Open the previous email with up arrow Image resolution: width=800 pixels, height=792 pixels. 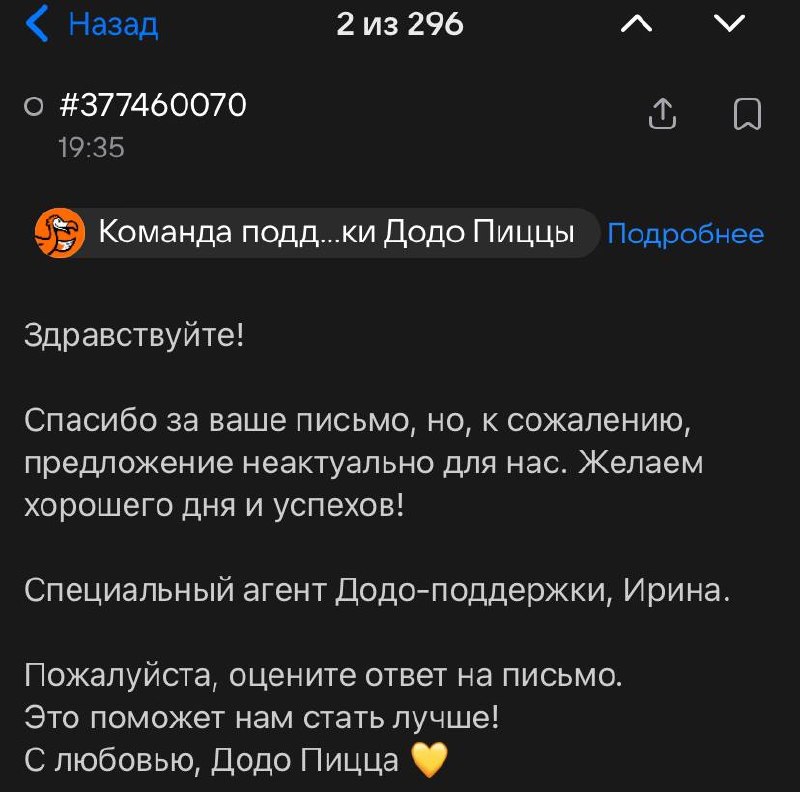point(636,23)
